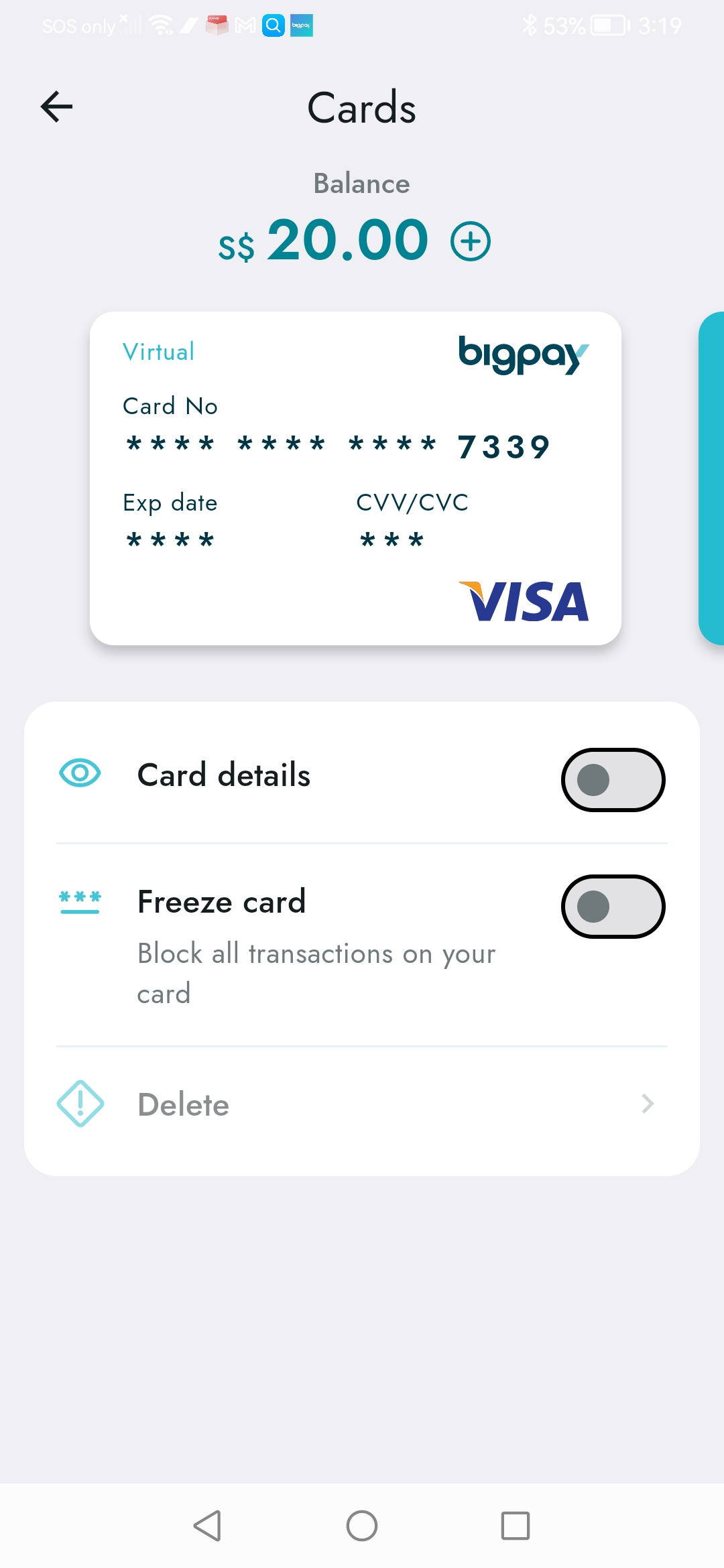
Task: Go back using the top-left arrow
Action: (x=57, y=107)
